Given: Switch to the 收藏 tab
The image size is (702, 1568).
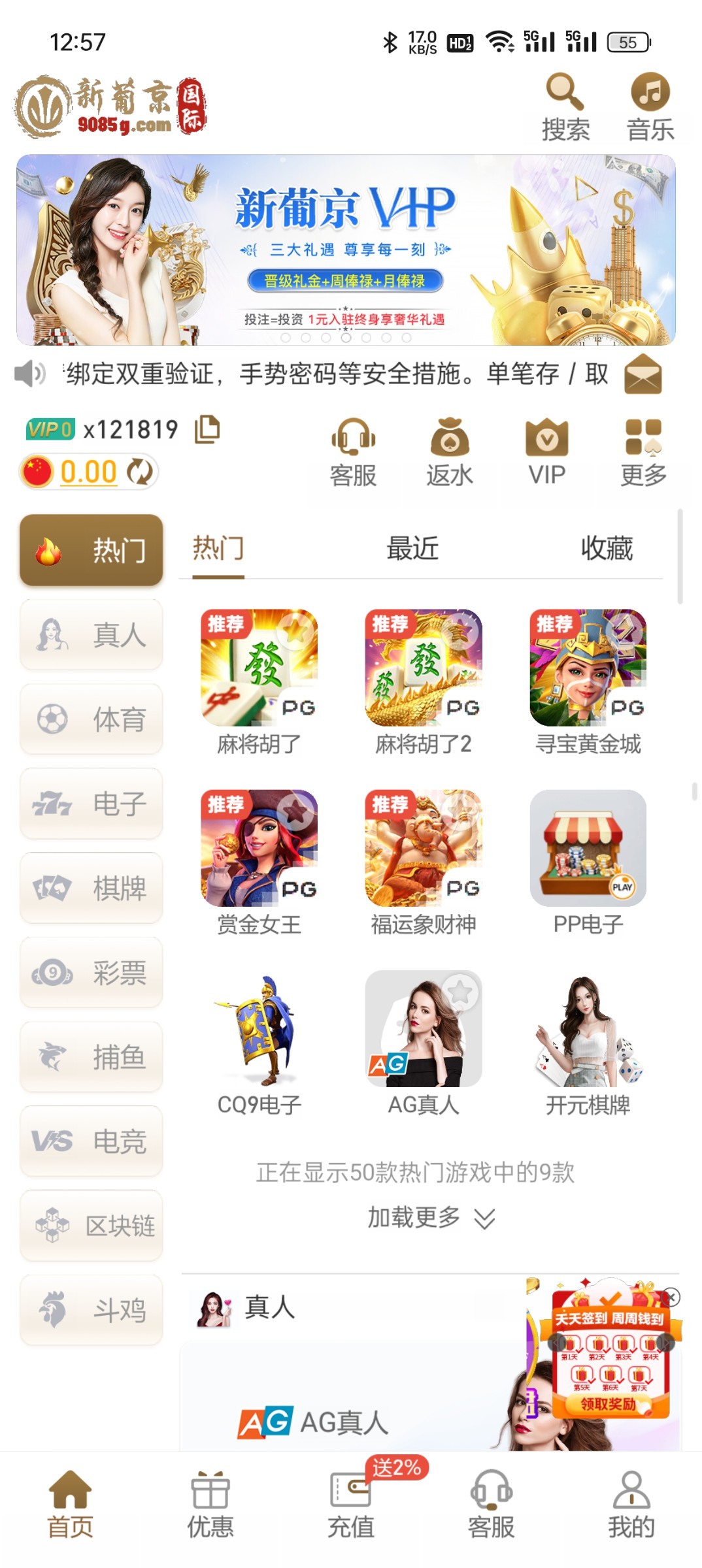Looking at the screenshot, I should click(607, 548).
